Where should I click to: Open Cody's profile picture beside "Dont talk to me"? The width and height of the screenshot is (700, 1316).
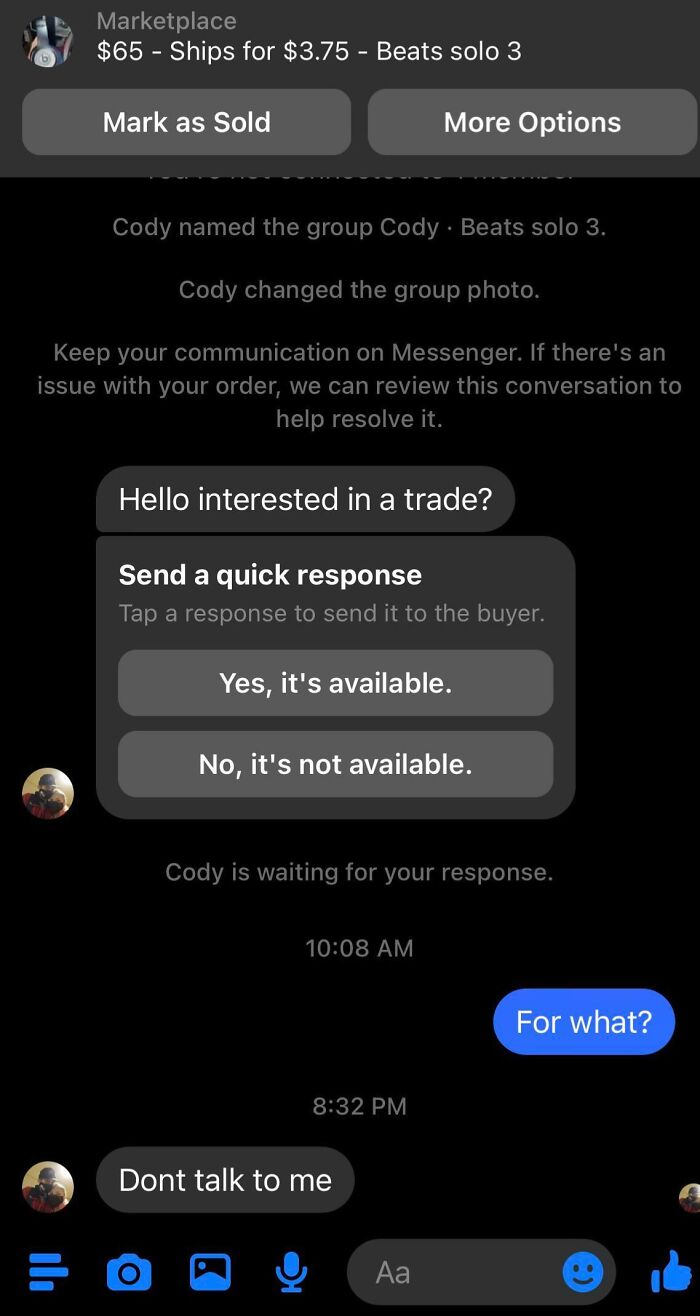(48, 1187)
